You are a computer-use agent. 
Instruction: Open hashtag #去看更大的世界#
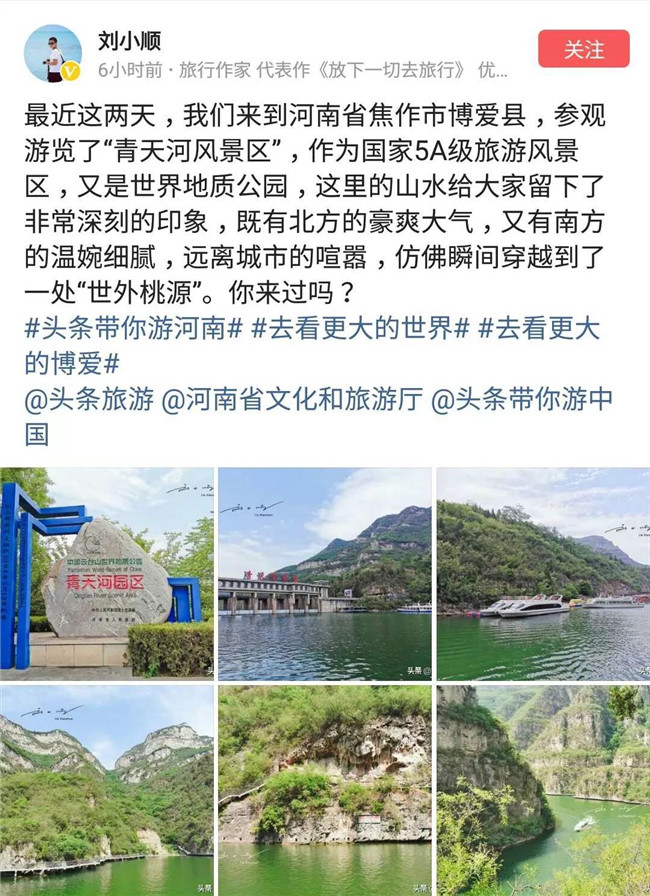[x=360, y=331]
